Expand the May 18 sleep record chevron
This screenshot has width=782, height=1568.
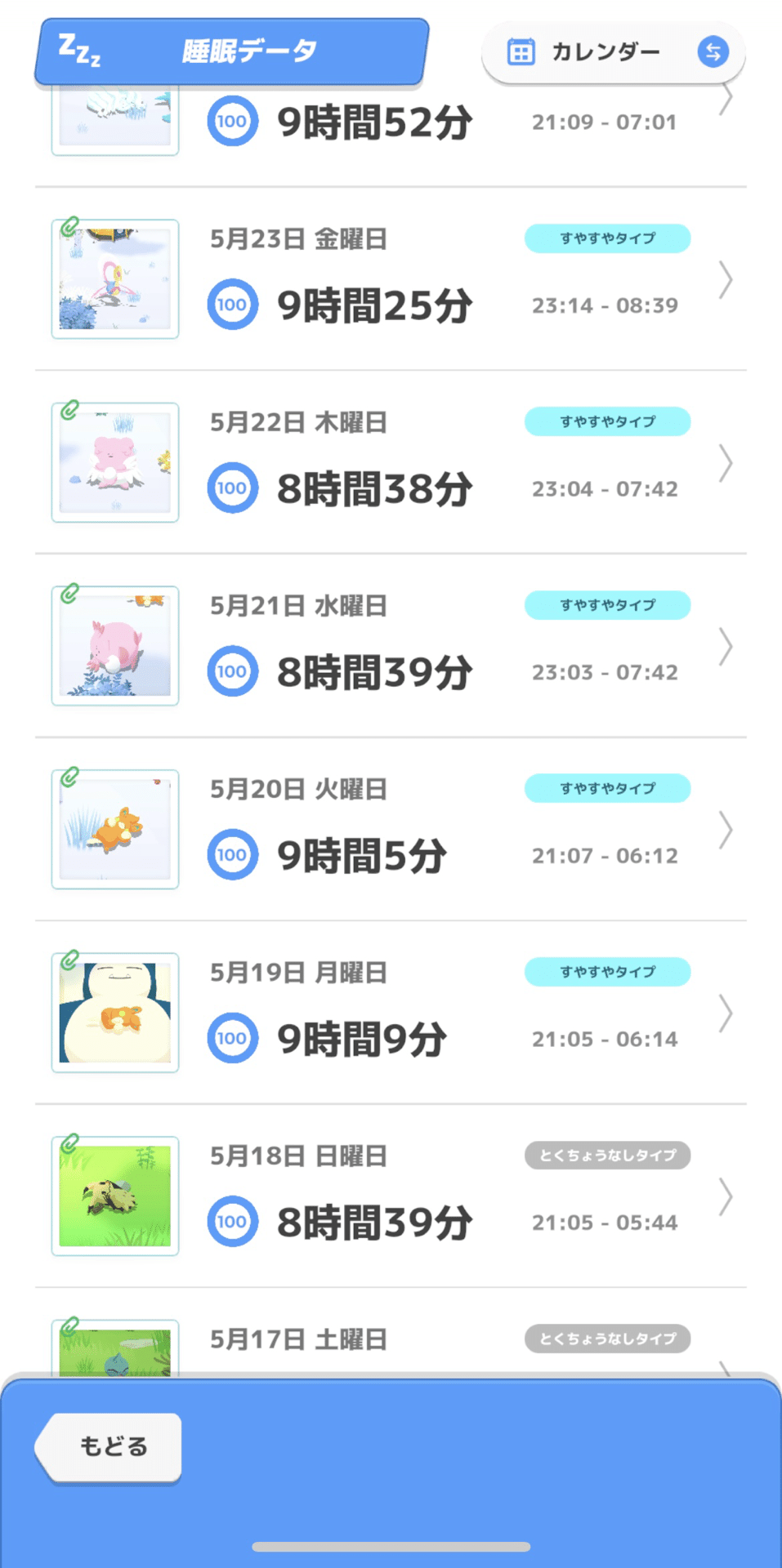pyautogui.click(x=726, y=1196)
